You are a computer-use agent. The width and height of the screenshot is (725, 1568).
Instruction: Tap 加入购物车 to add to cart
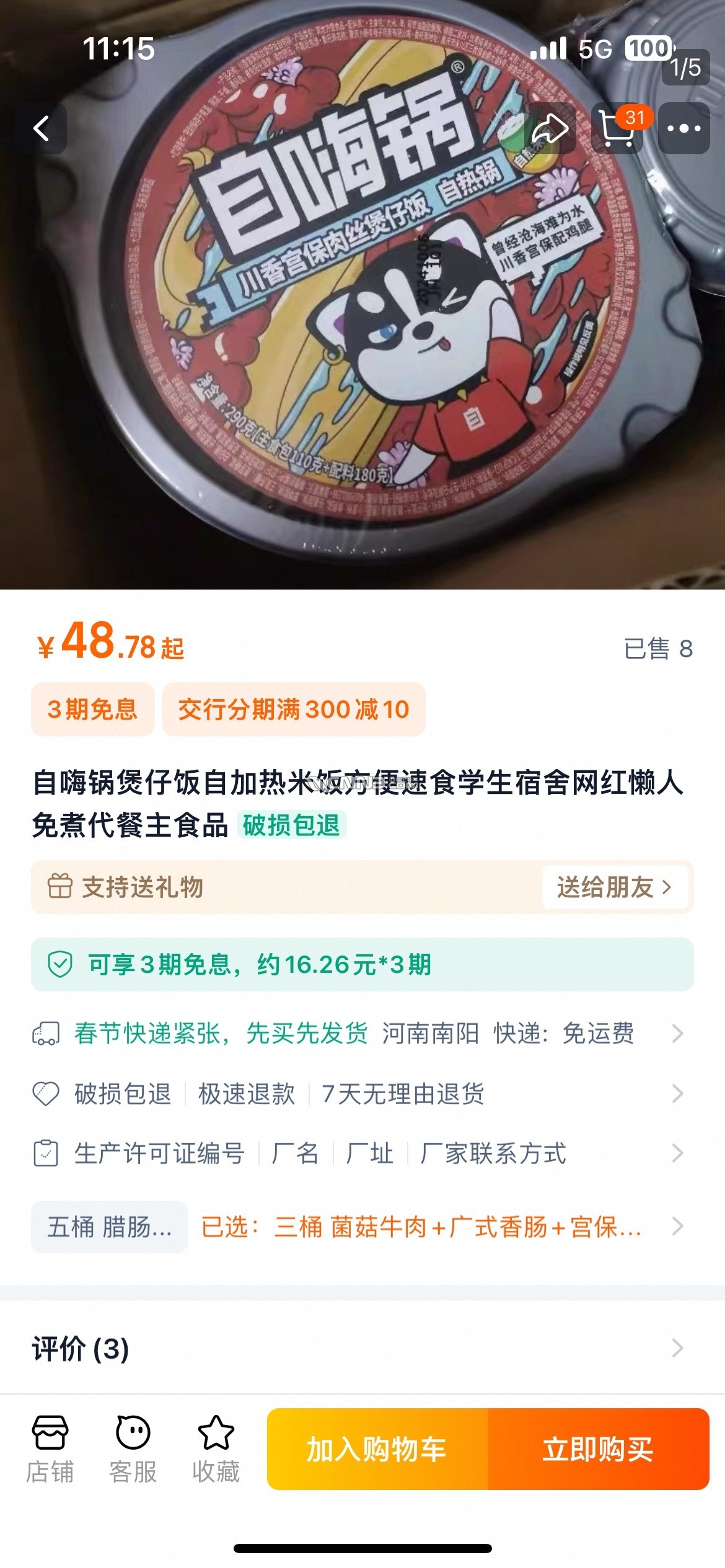377,1449
